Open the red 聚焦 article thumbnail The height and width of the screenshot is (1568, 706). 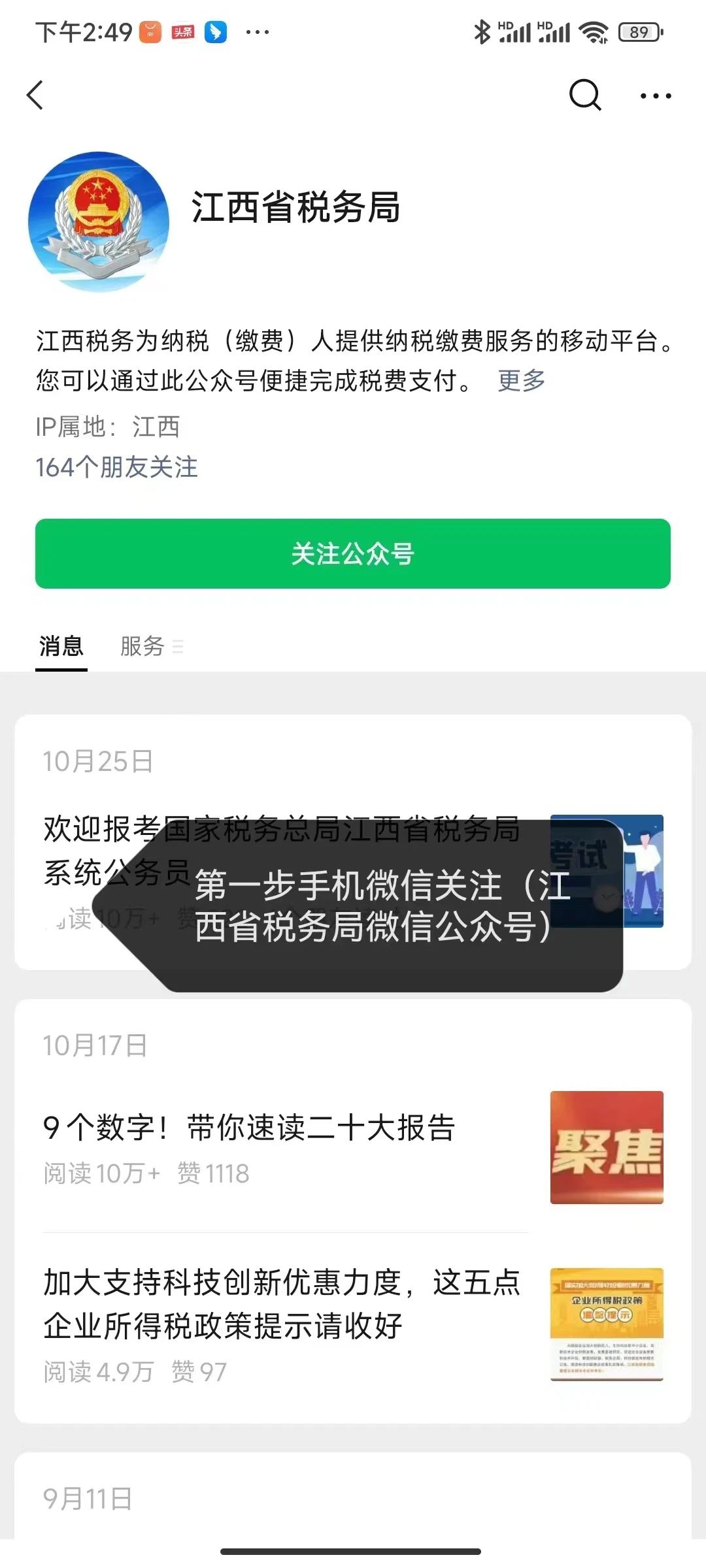click(x=607, y=1147)
